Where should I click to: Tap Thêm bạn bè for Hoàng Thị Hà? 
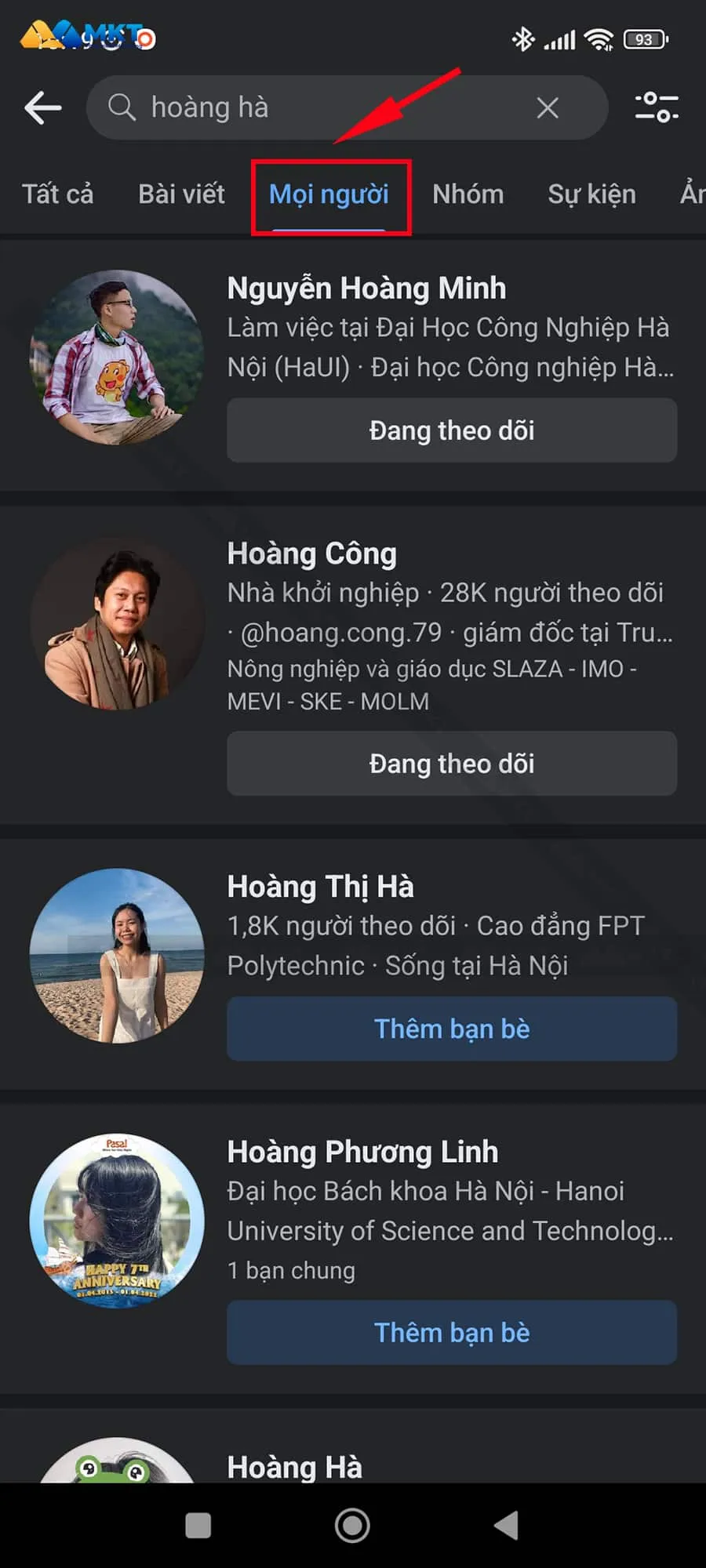(451, 1029)
